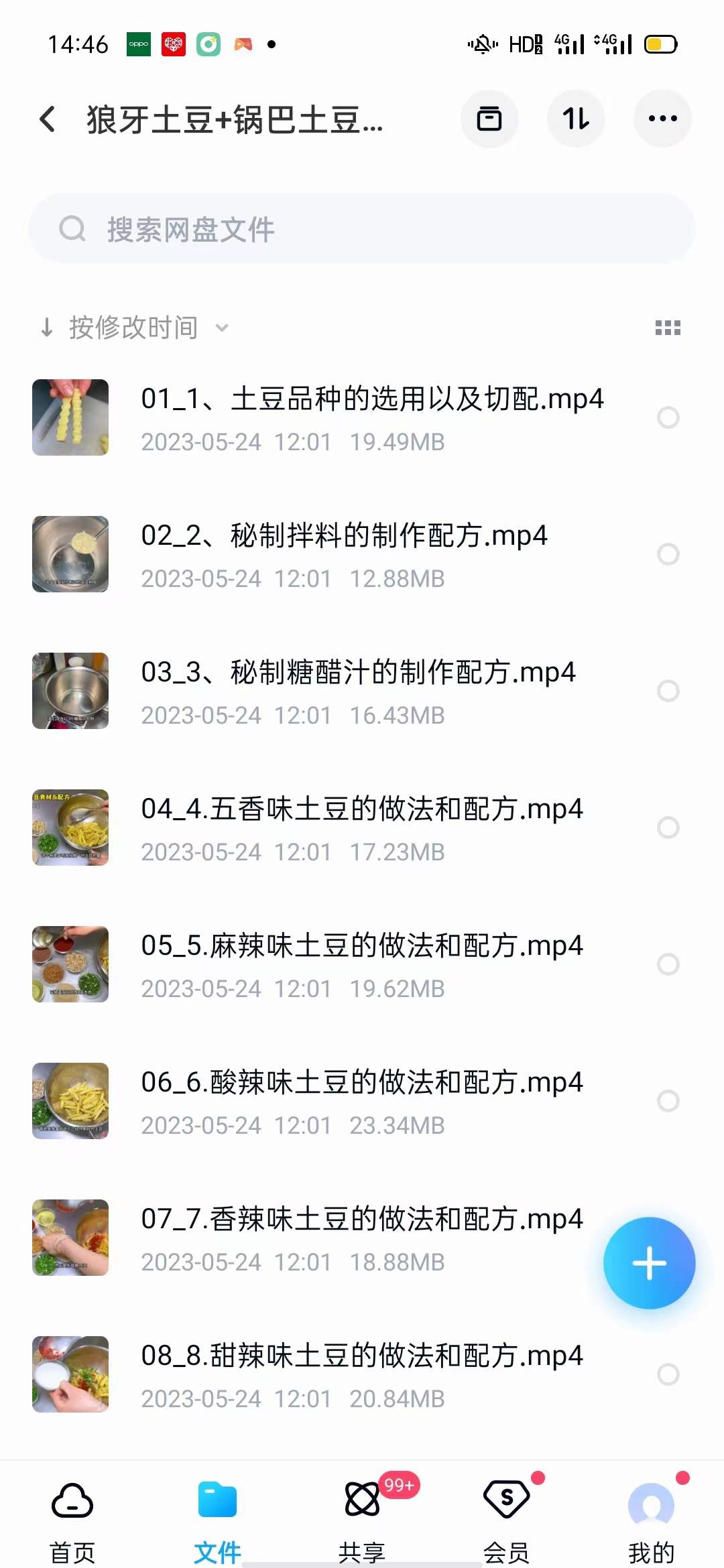Open the floating plus upload button
This screenshot has width=724, height=1568.
649,1262
